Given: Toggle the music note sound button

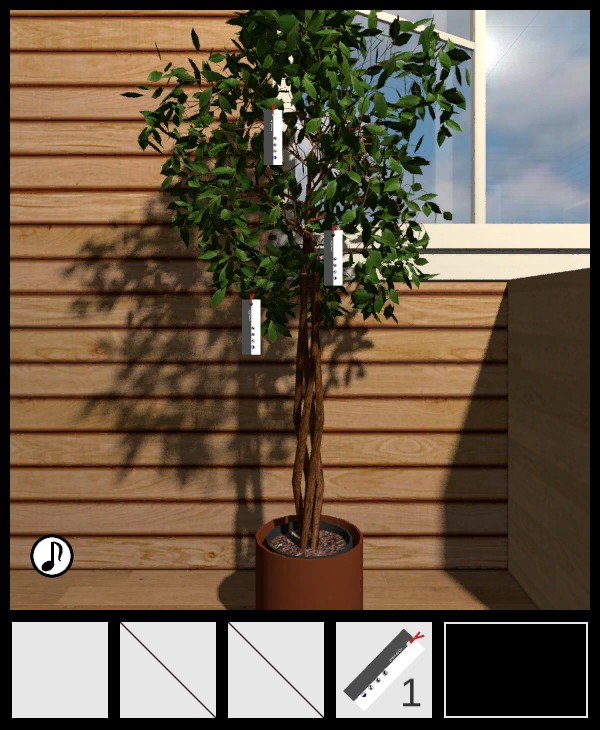Looking at the screenshot, I should (52, 556).
